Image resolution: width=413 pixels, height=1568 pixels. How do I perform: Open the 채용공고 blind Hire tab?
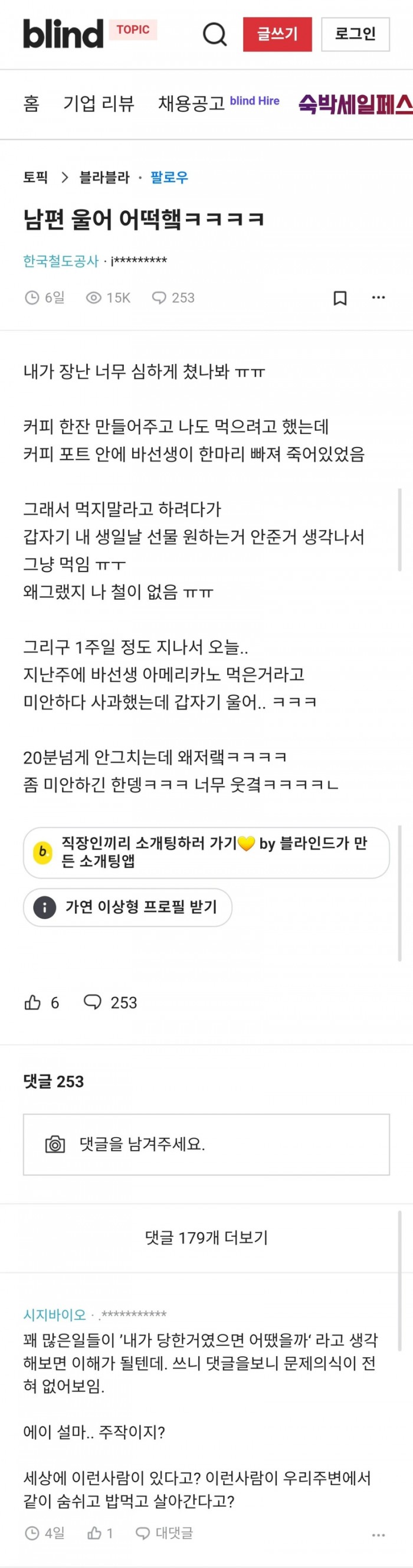pyautogui.click(x=219, y=103)
